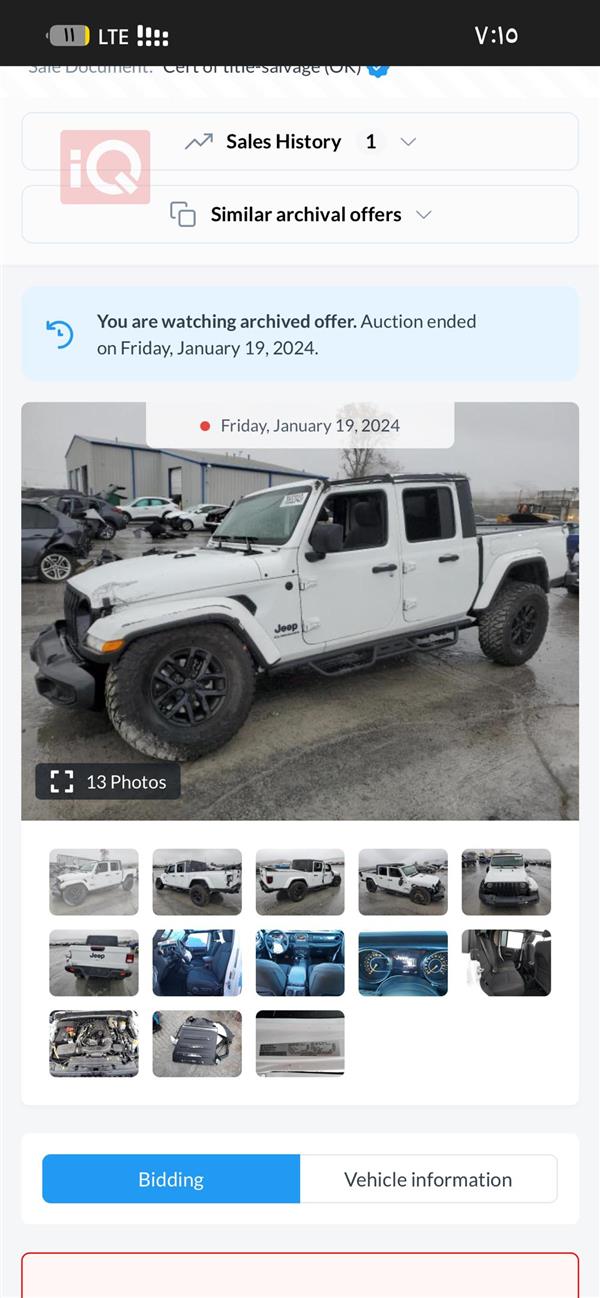Select the front grille view thumbnail
600x1298 pixels.
(506, 882)
